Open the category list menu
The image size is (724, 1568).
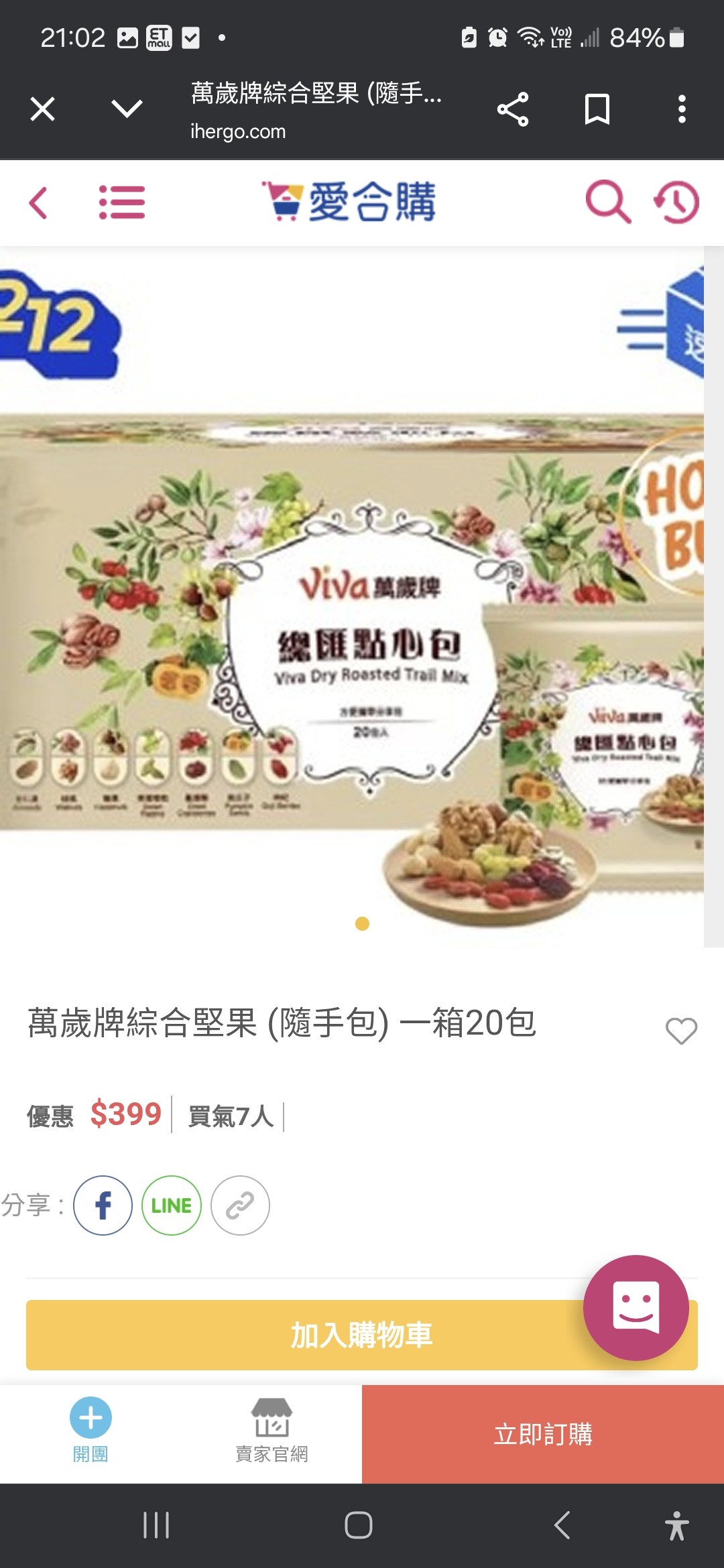(x=122, y=202)
